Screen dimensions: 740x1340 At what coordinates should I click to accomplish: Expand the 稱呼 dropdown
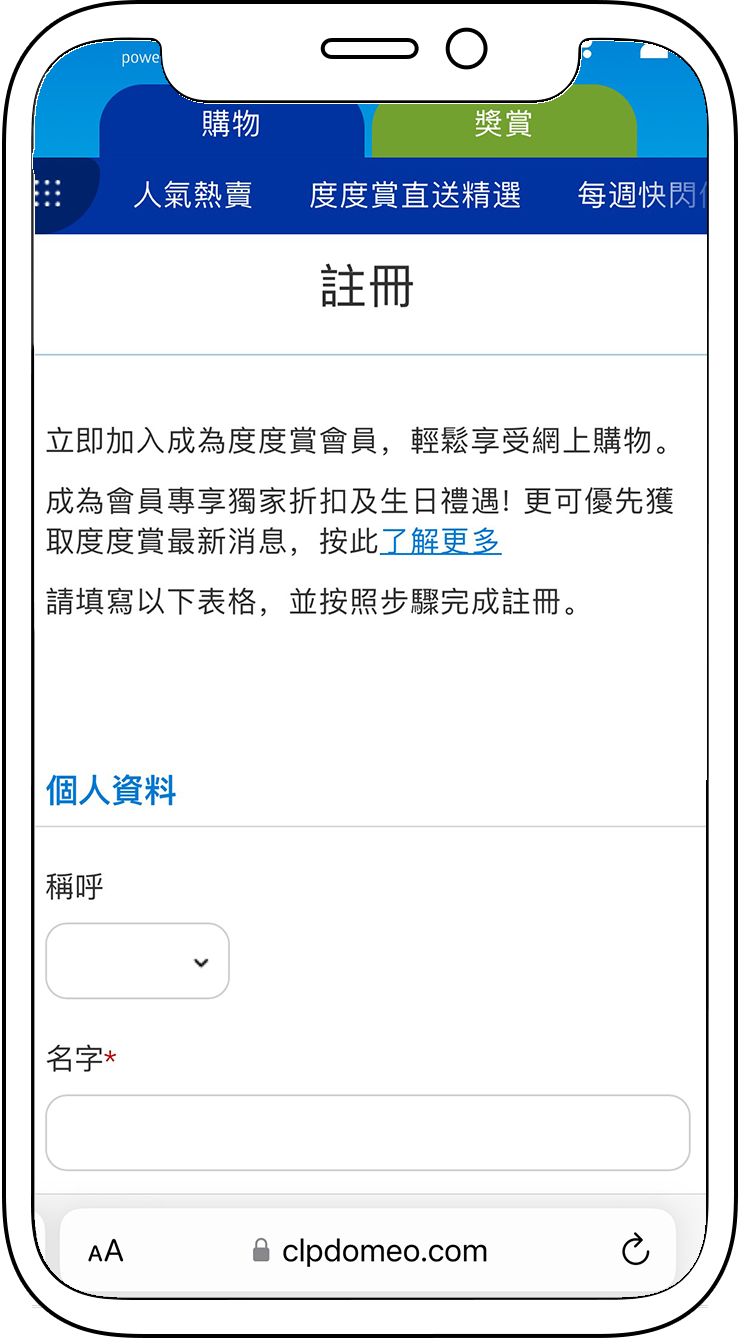(x=138, y=961)
